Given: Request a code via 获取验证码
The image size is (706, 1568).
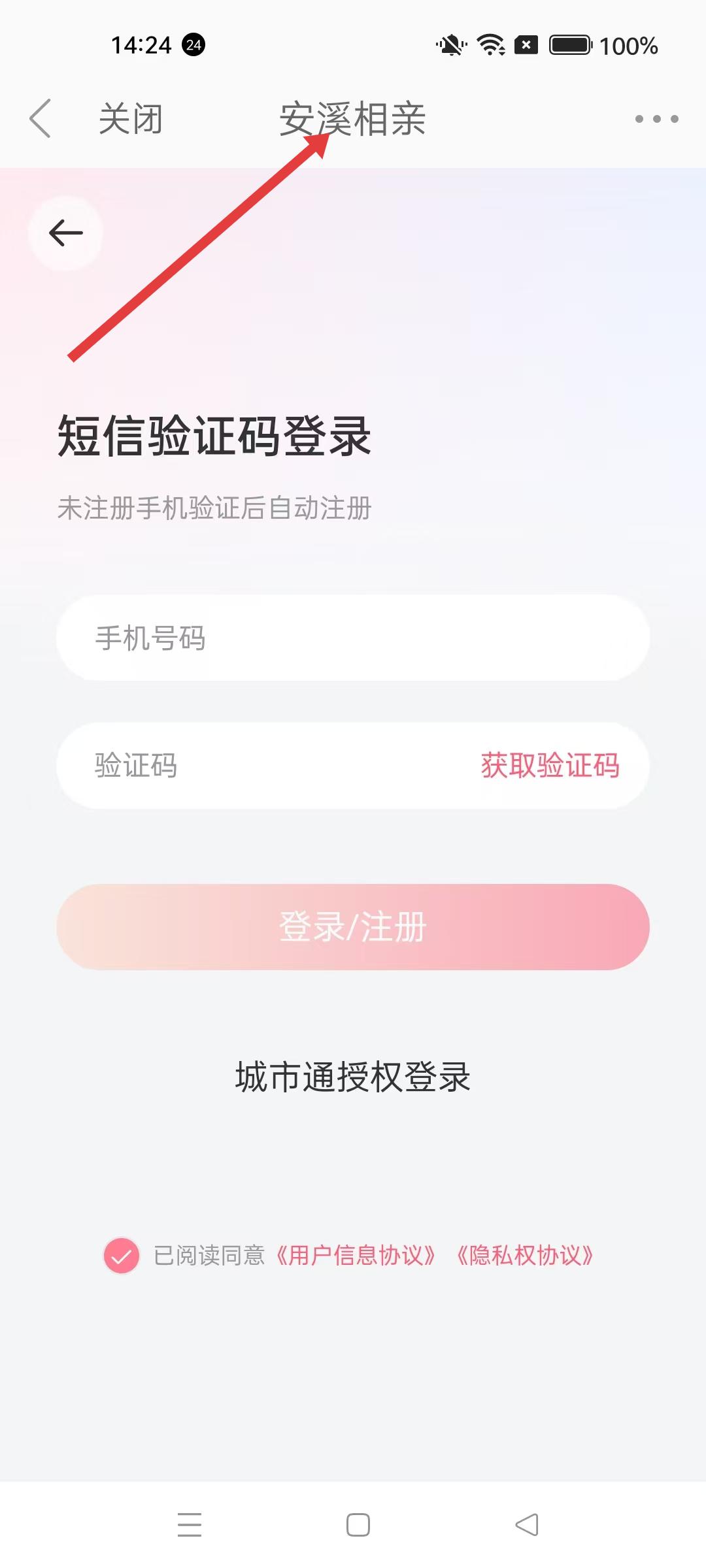Looking at the screenshot, I should pos(550,766).
